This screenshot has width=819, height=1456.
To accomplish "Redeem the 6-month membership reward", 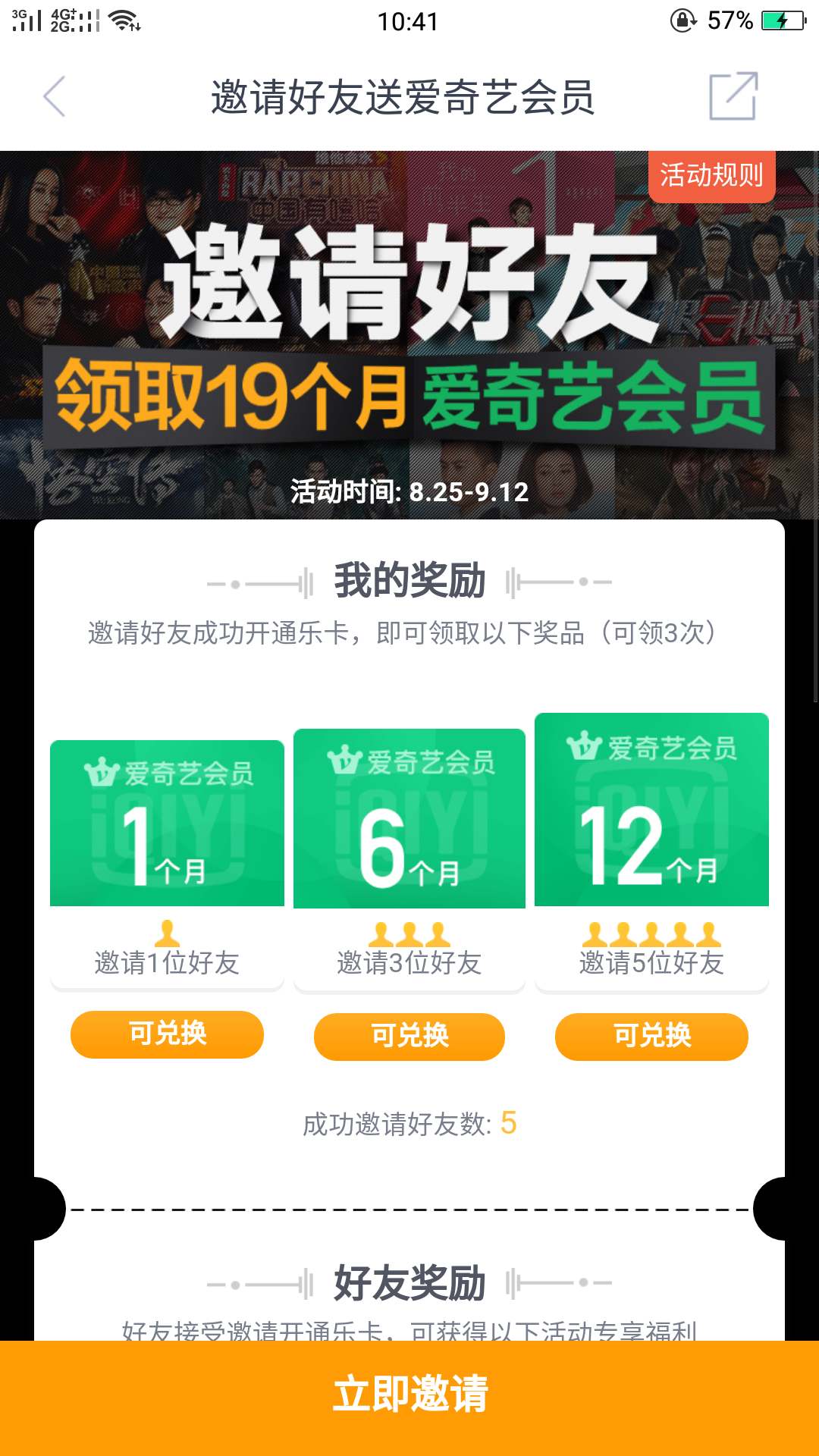I will pyautogui.click(x=409, y=1036).
